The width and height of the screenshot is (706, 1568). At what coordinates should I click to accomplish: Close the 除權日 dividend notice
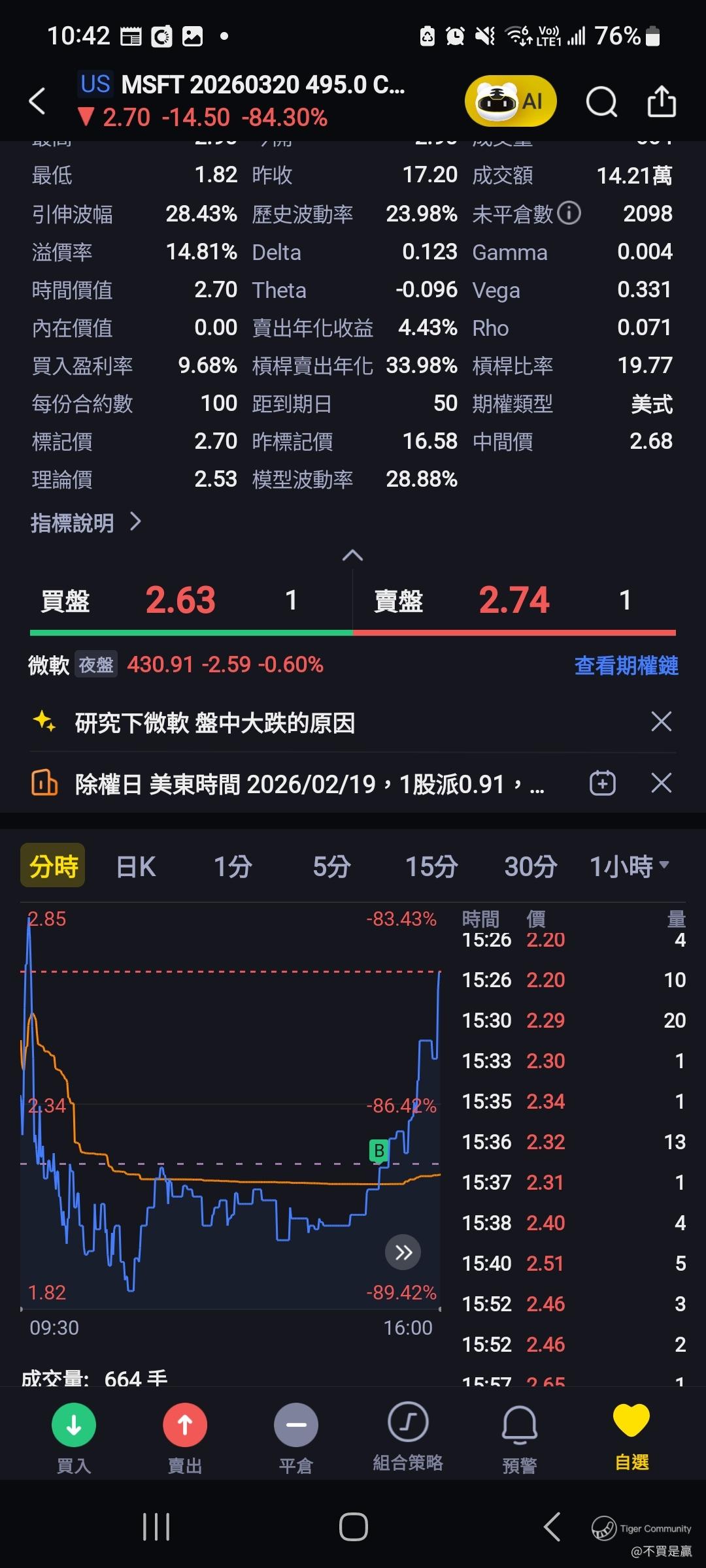click(x=662, y=783)
